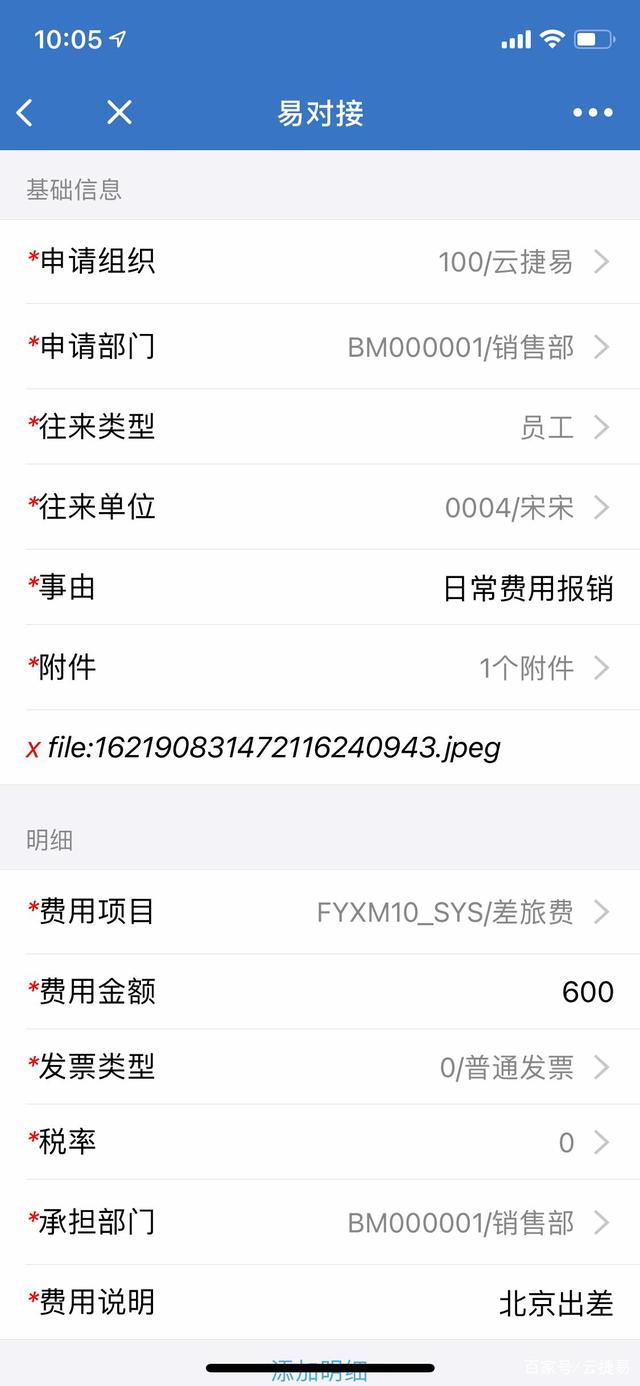
Task: Tap 添加明细 to add a detail
Action: [x=320, y=1372]
